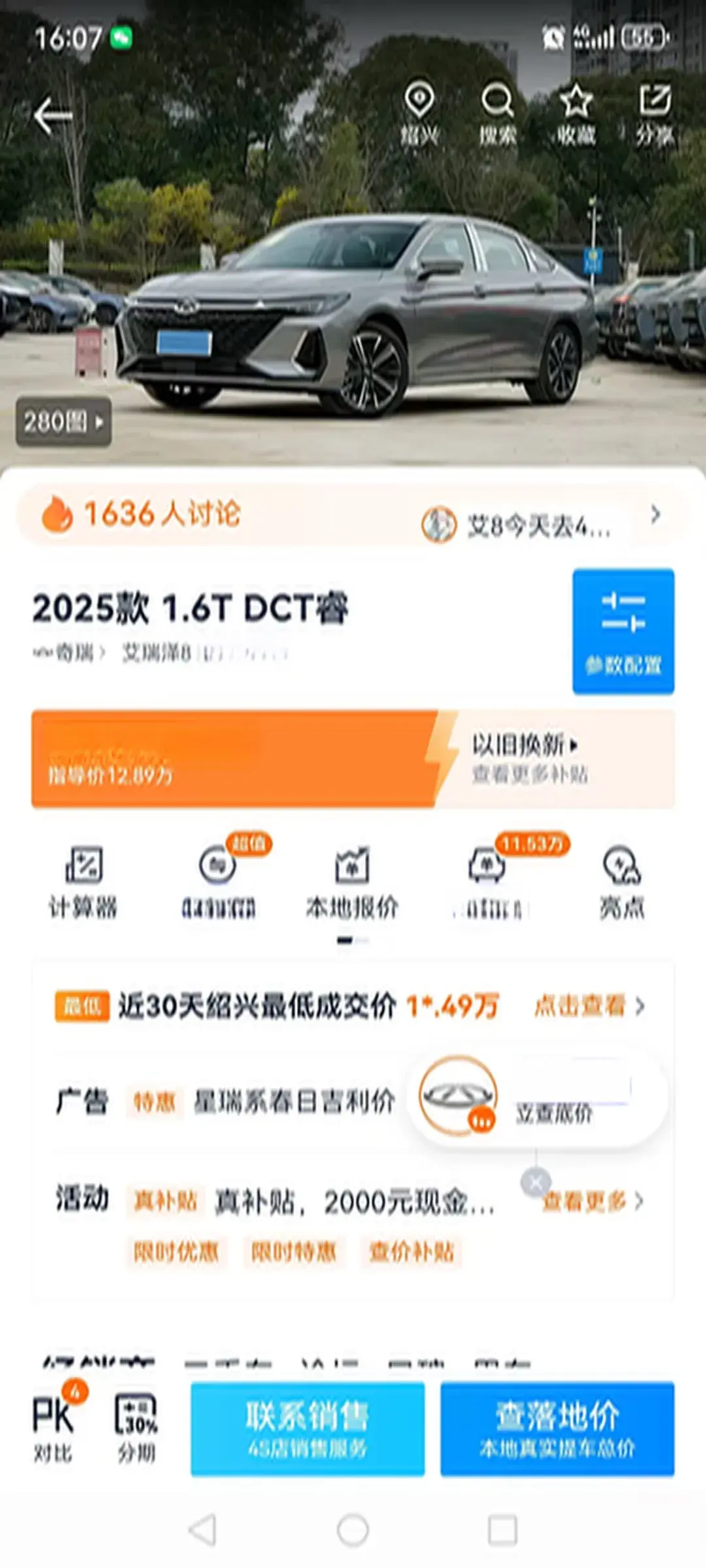Contact sales via 联系销售
This screenshot has height=1568, width=706.
pyautogui.click(x=307, y=1429)
